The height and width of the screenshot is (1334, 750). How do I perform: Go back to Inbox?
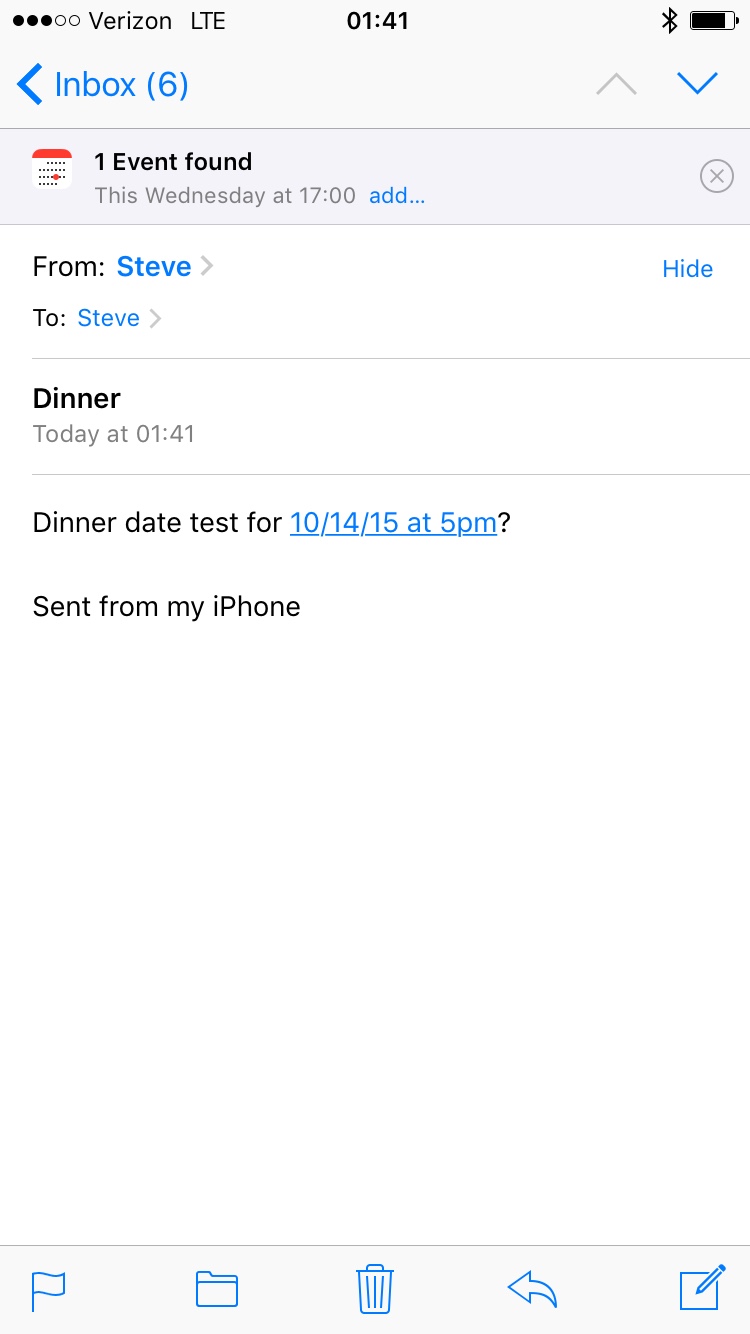click(x=103, y=85)
